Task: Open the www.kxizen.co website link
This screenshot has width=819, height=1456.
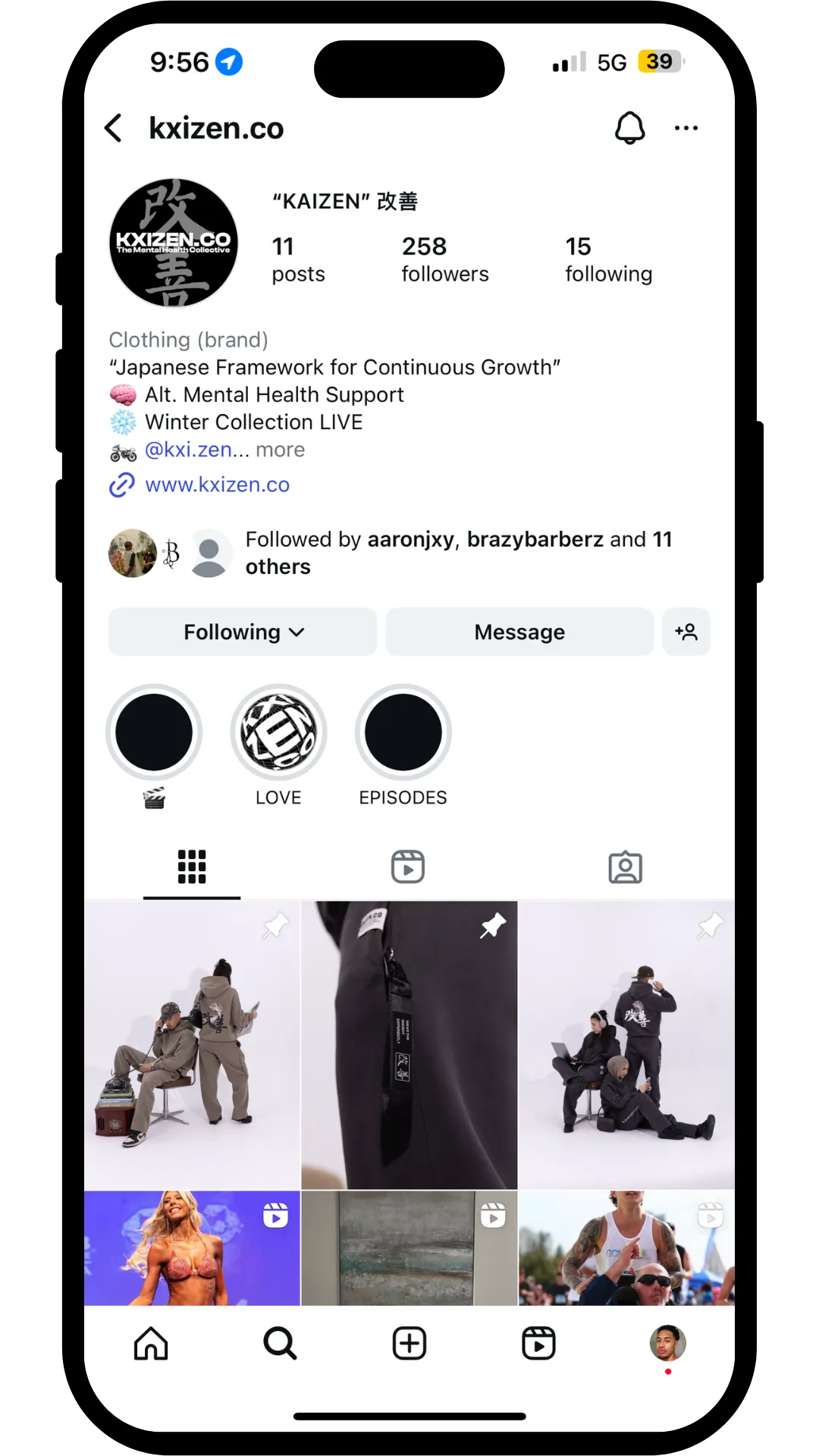Action: [x=217, y=485]
